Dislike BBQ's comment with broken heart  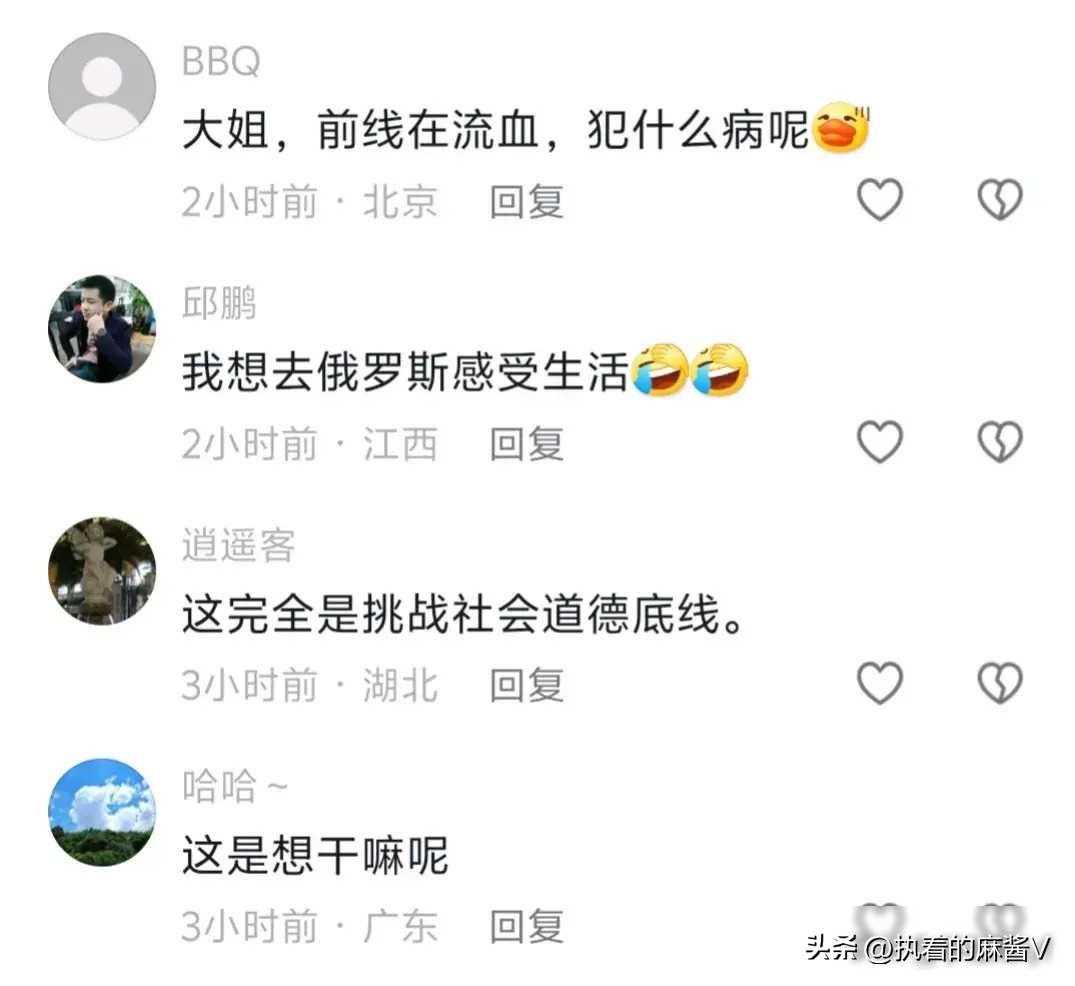click(x=1000, y=200)
